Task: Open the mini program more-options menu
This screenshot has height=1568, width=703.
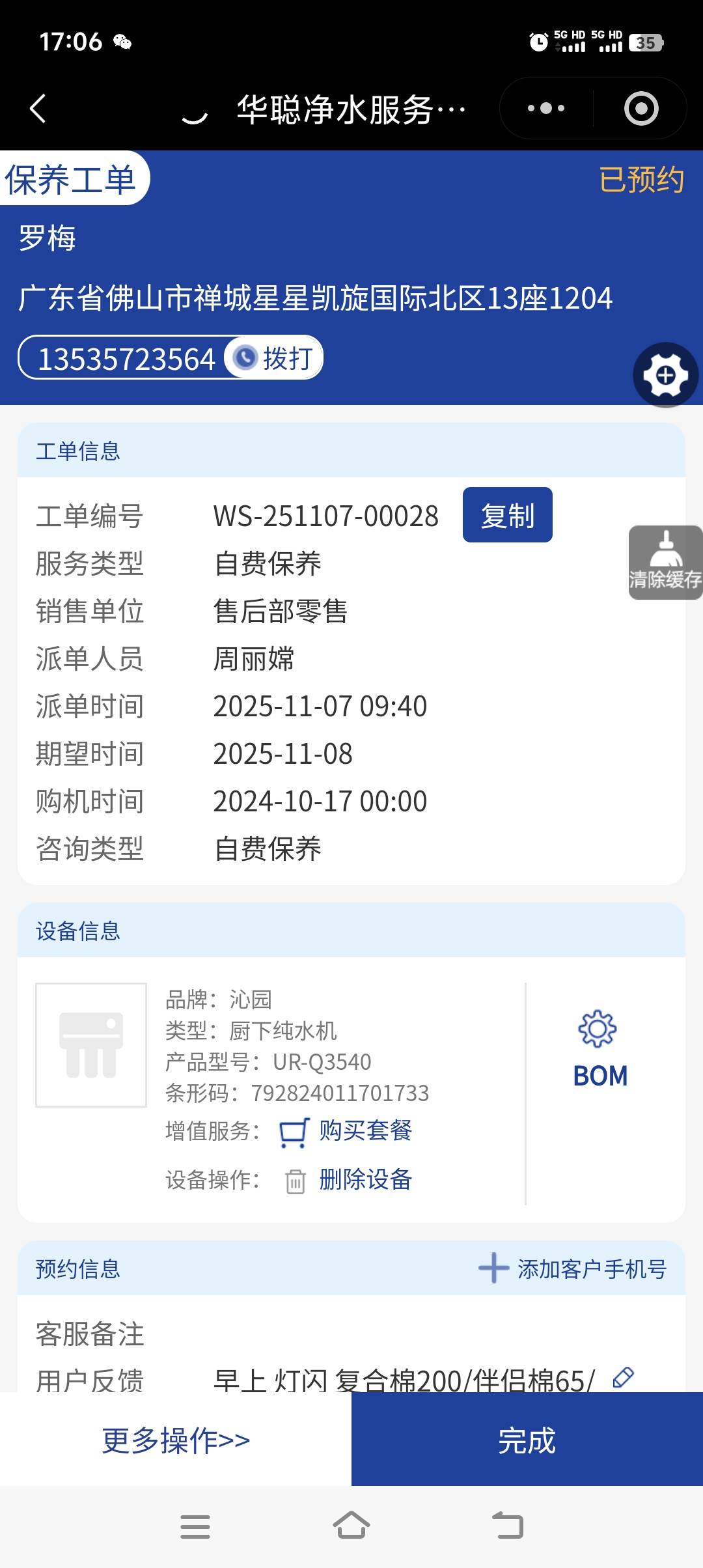Action: click(546, 108)
